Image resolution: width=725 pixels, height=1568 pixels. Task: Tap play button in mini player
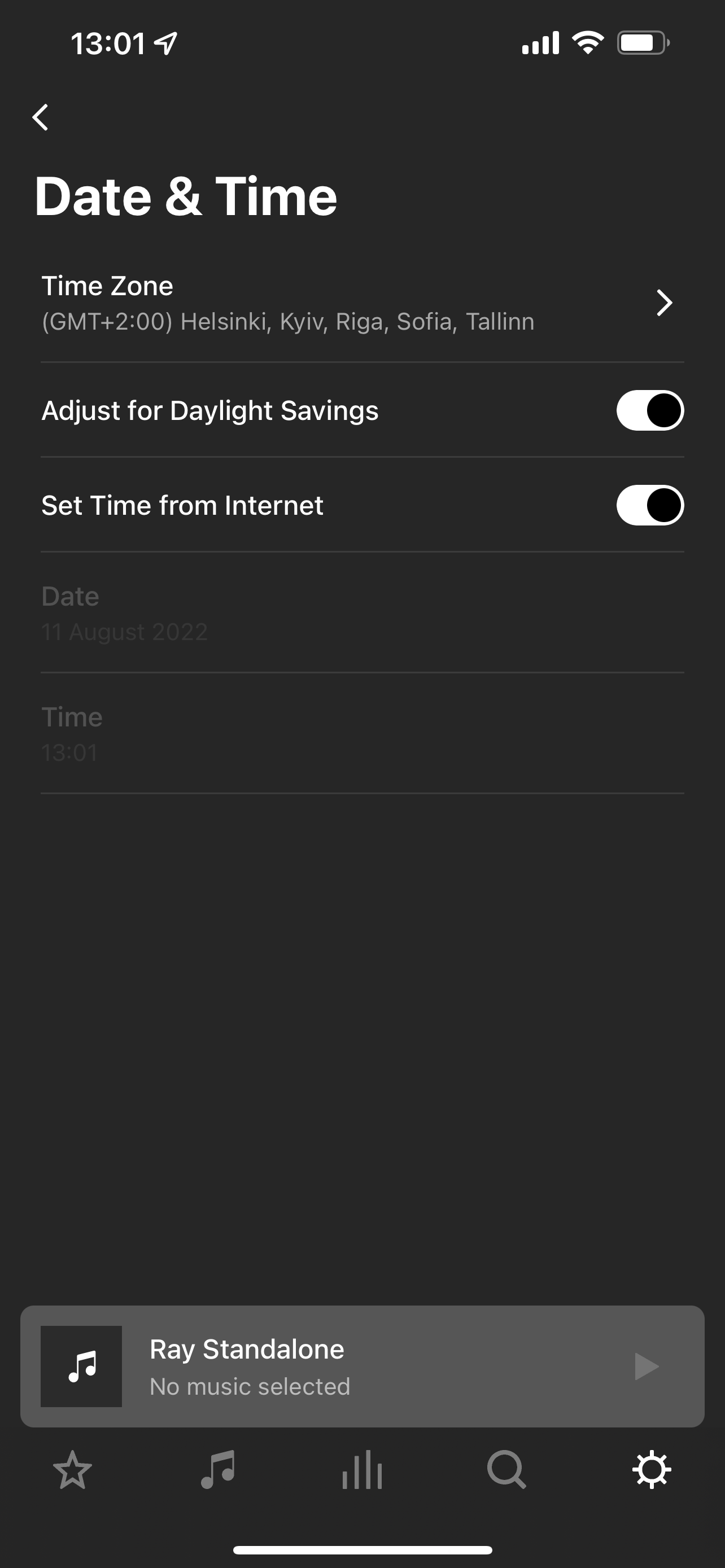point(646,1366)
